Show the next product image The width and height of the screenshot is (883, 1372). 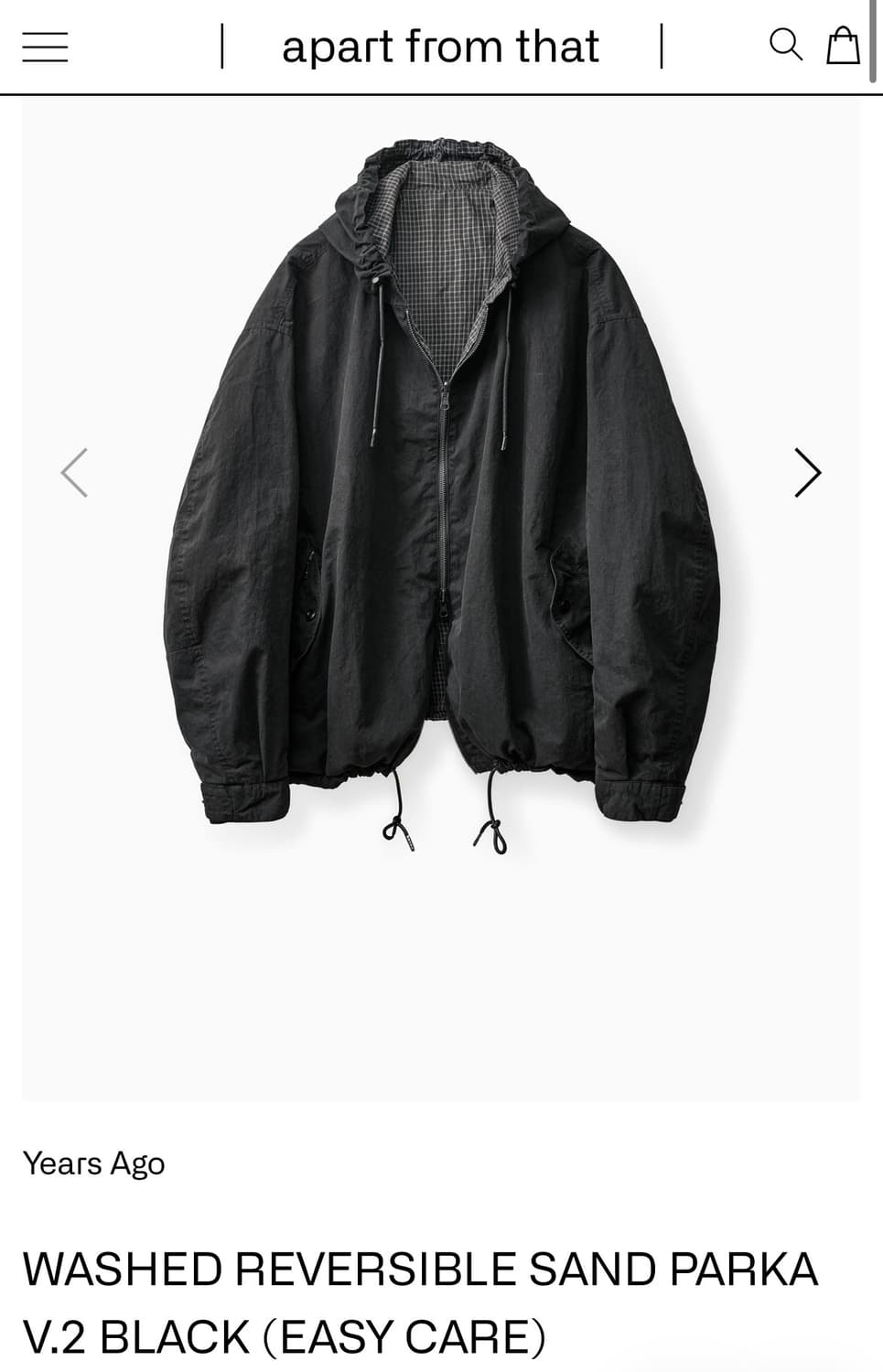pyautogui.click(x=807, y=473)
